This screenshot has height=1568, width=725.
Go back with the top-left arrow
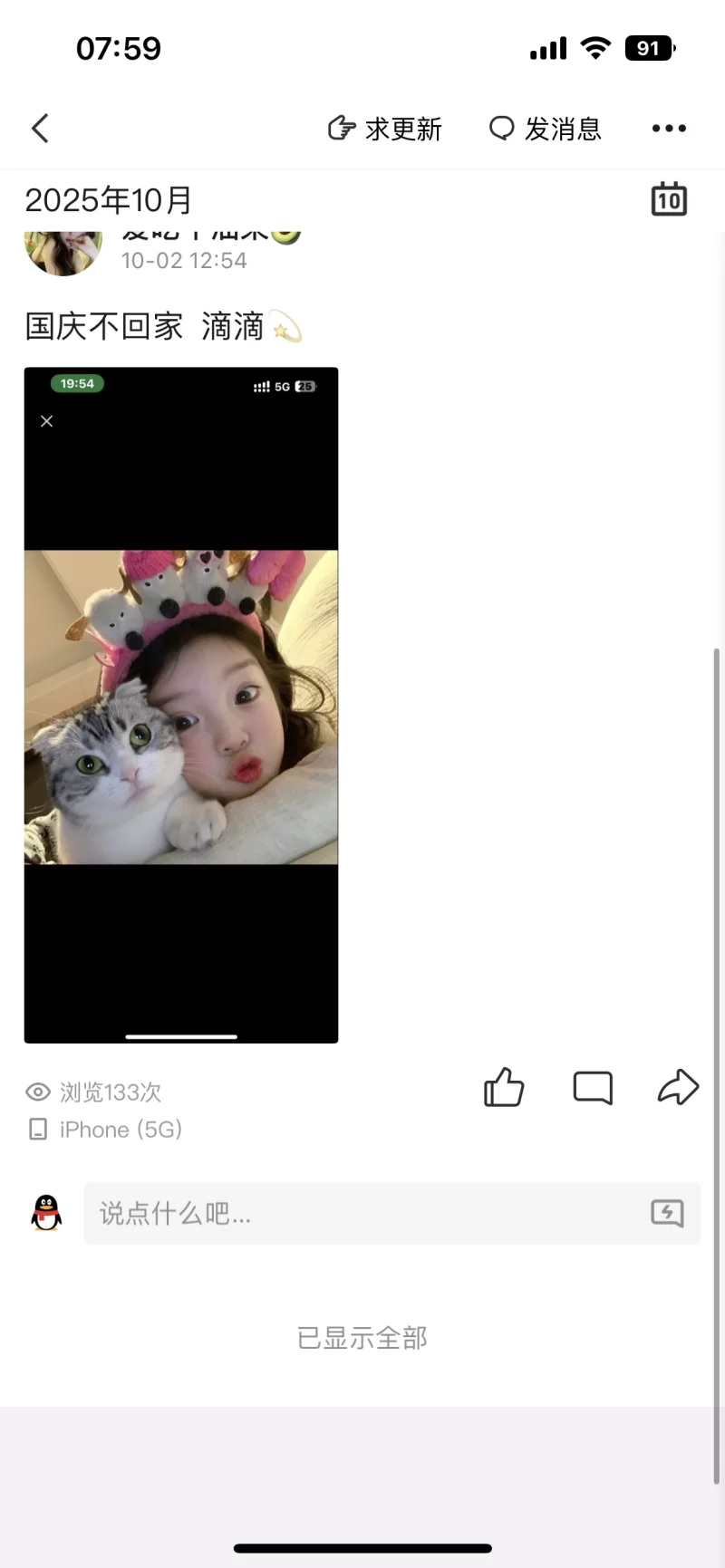pyautogui.click(x=40, y=129)
